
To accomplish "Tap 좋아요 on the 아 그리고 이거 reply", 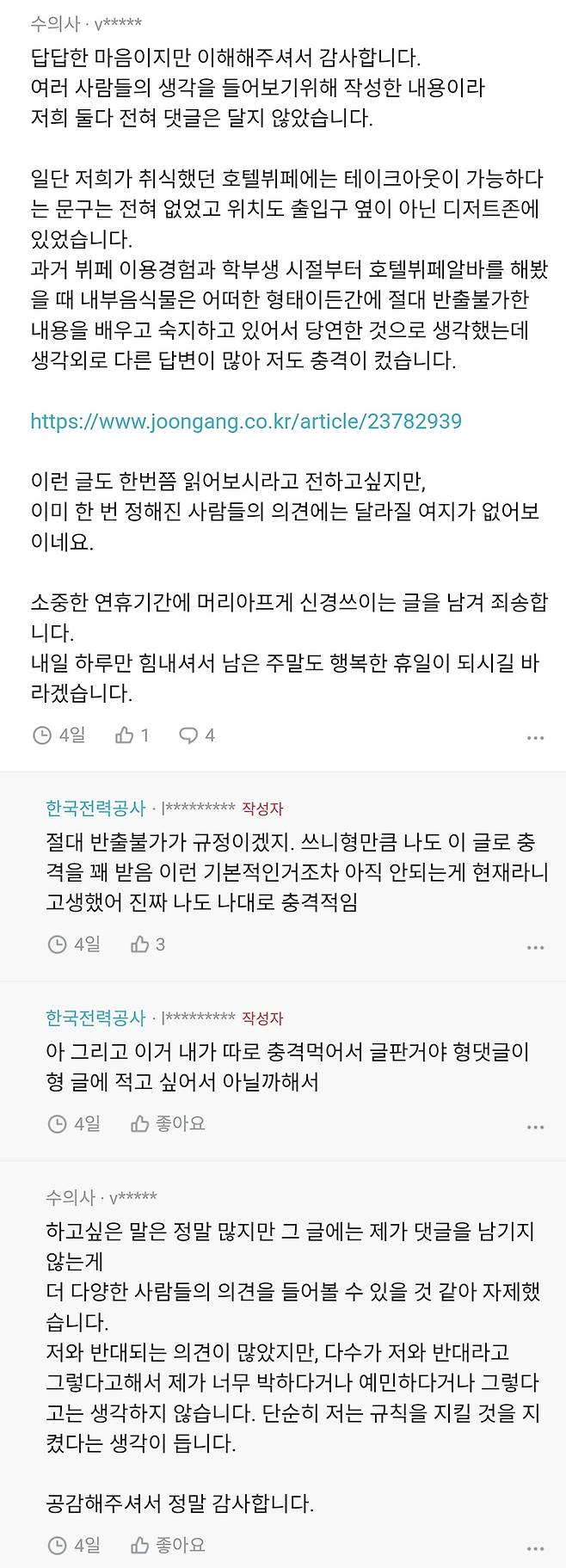I will [168, 1123].
